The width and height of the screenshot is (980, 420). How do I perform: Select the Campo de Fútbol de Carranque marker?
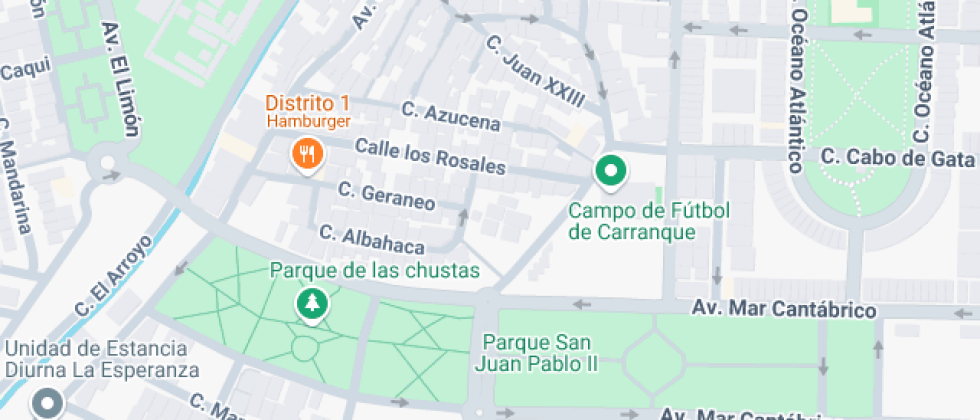[611, 172]
